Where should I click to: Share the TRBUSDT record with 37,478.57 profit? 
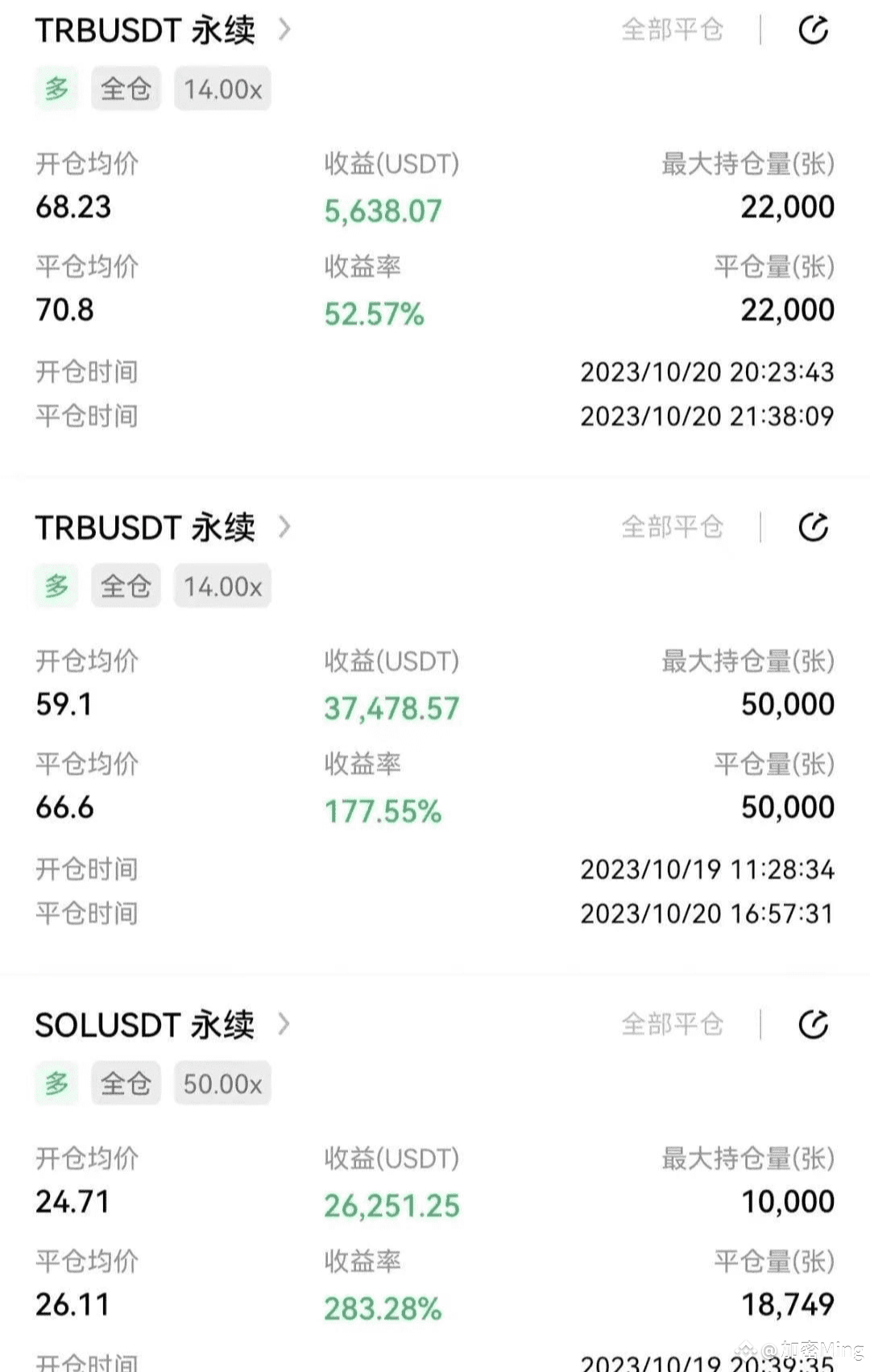point(813,528)
